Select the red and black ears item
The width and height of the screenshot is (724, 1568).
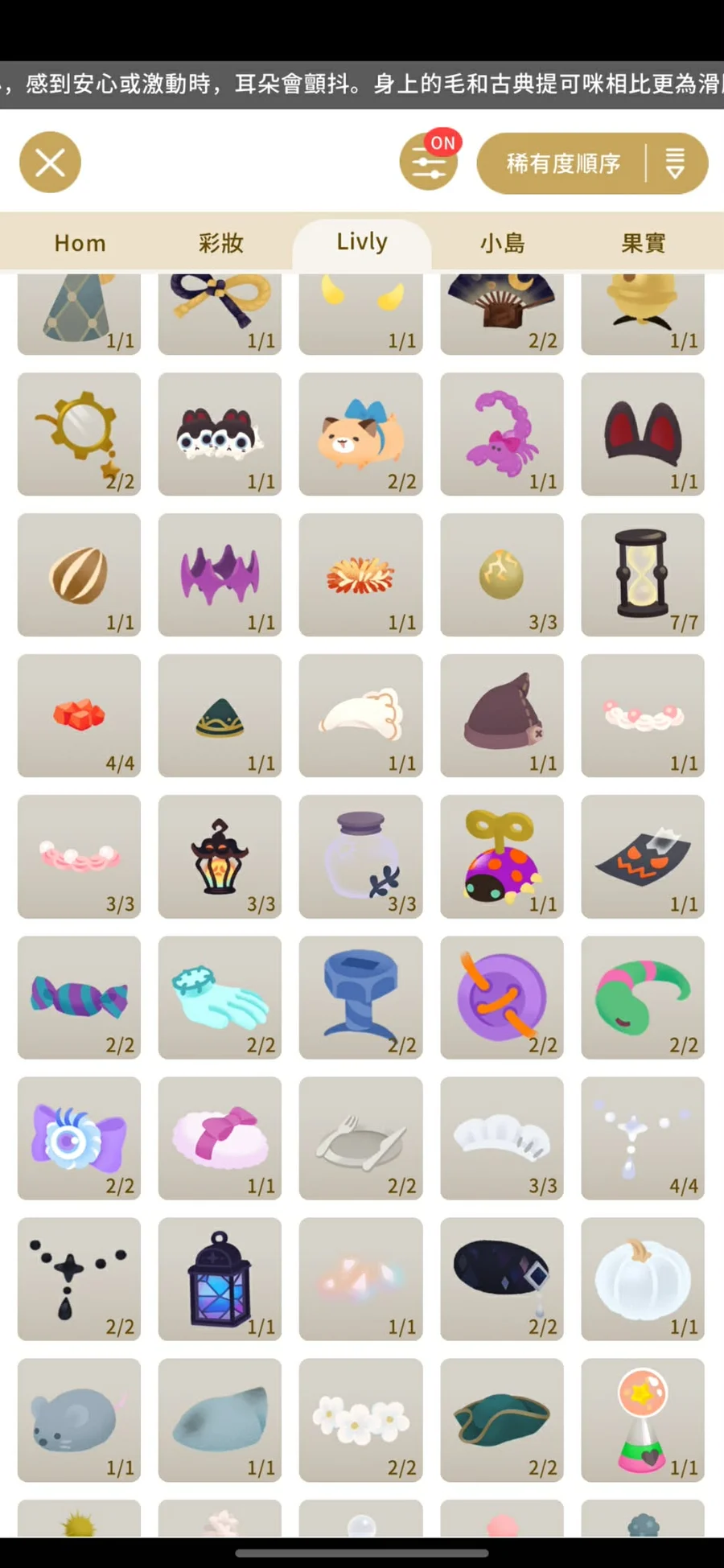coord(642,434)
